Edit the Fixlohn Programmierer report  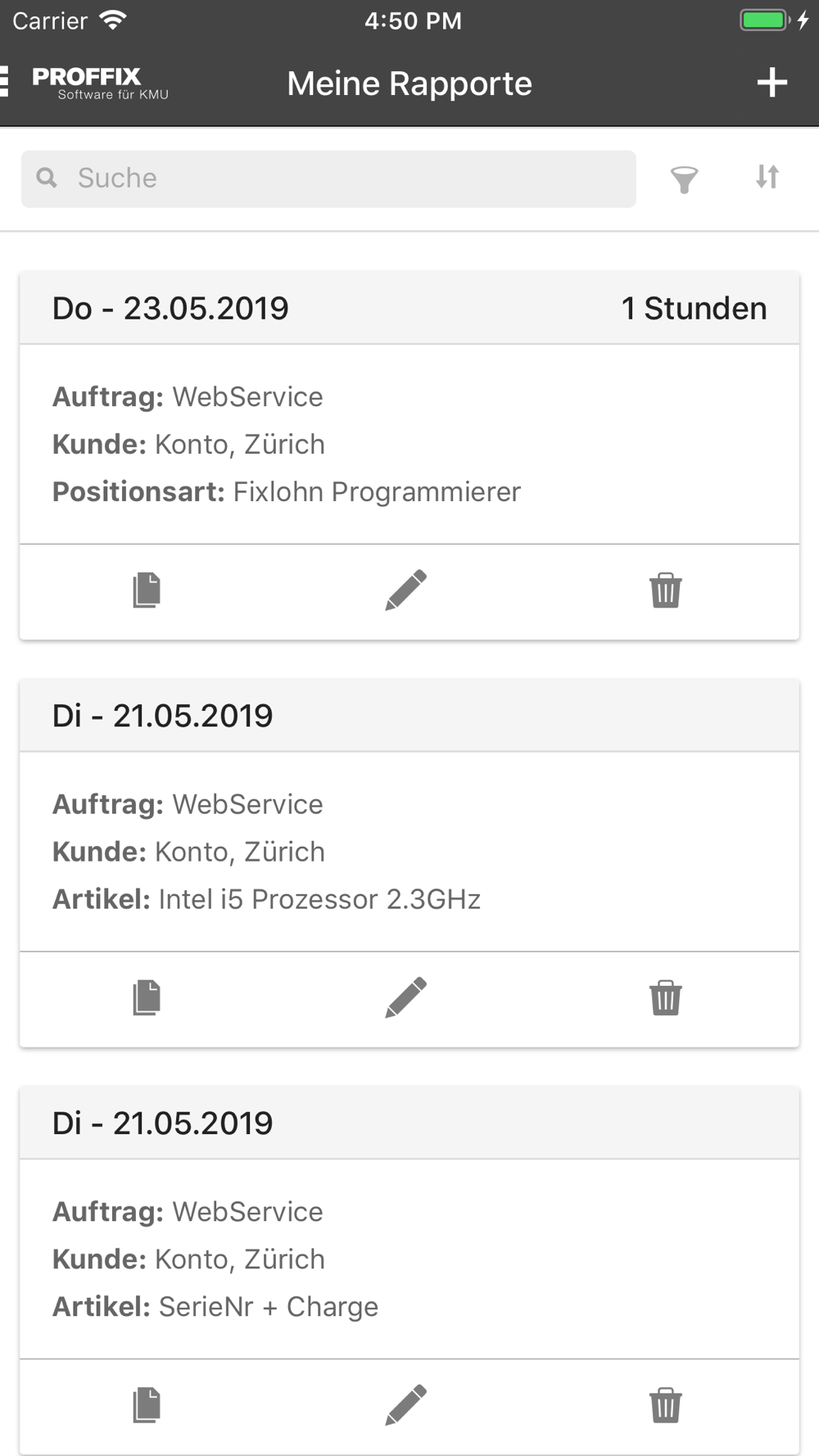(406, 590)
